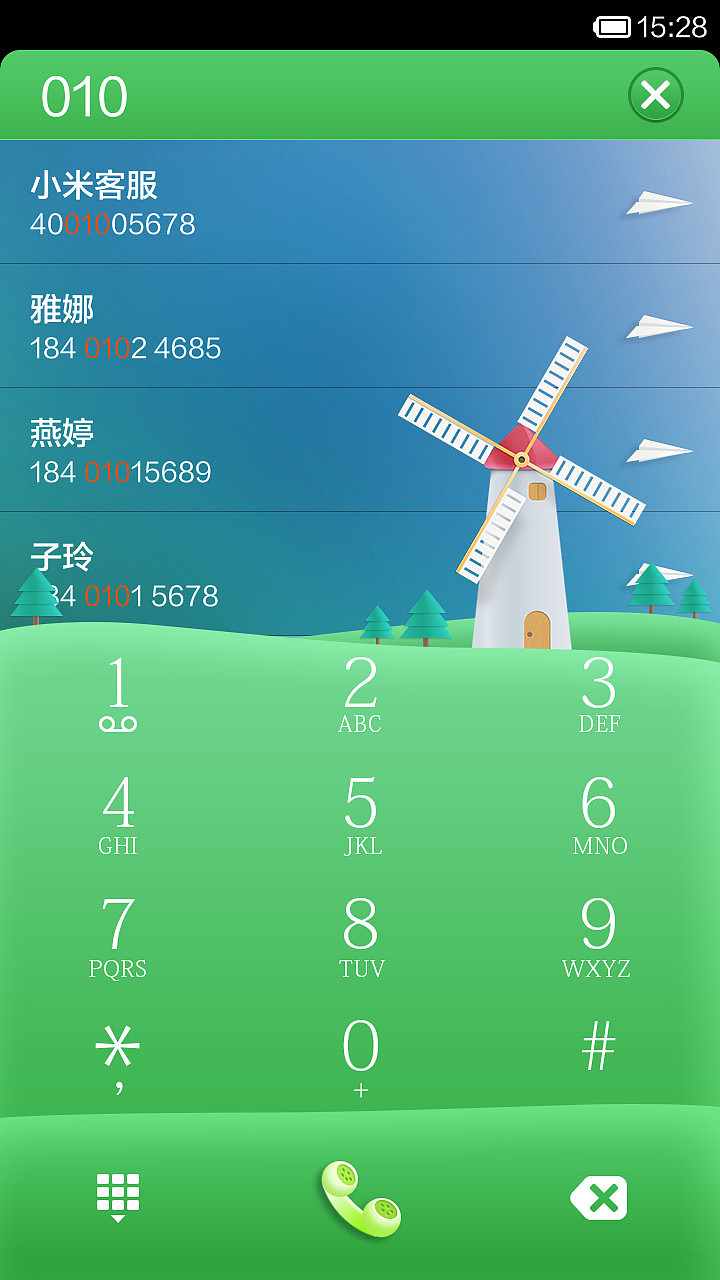Place the call with green phone button
This screenshot has height=1280, width=720.
pos(360,1198)
